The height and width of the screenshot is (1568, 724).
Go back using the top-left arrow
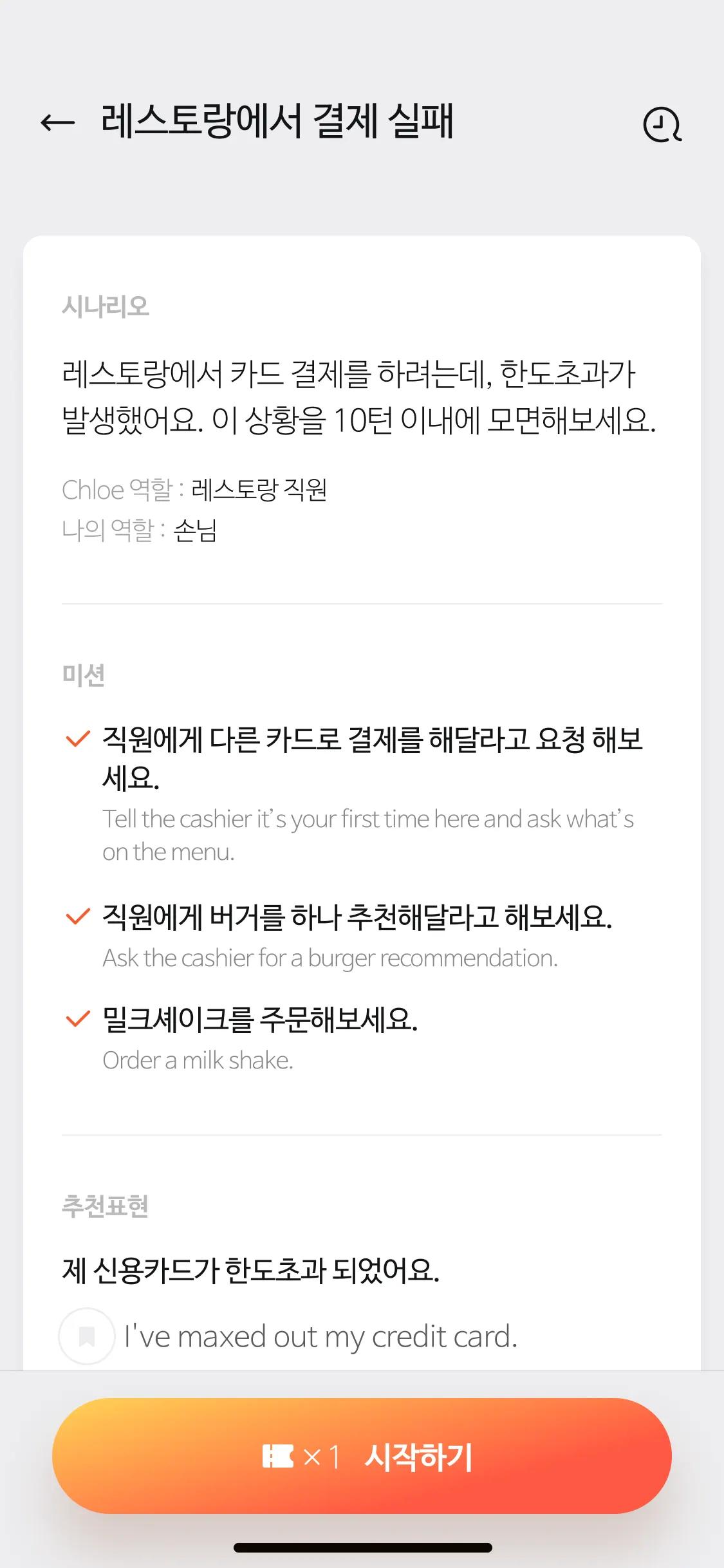(58, 122)
